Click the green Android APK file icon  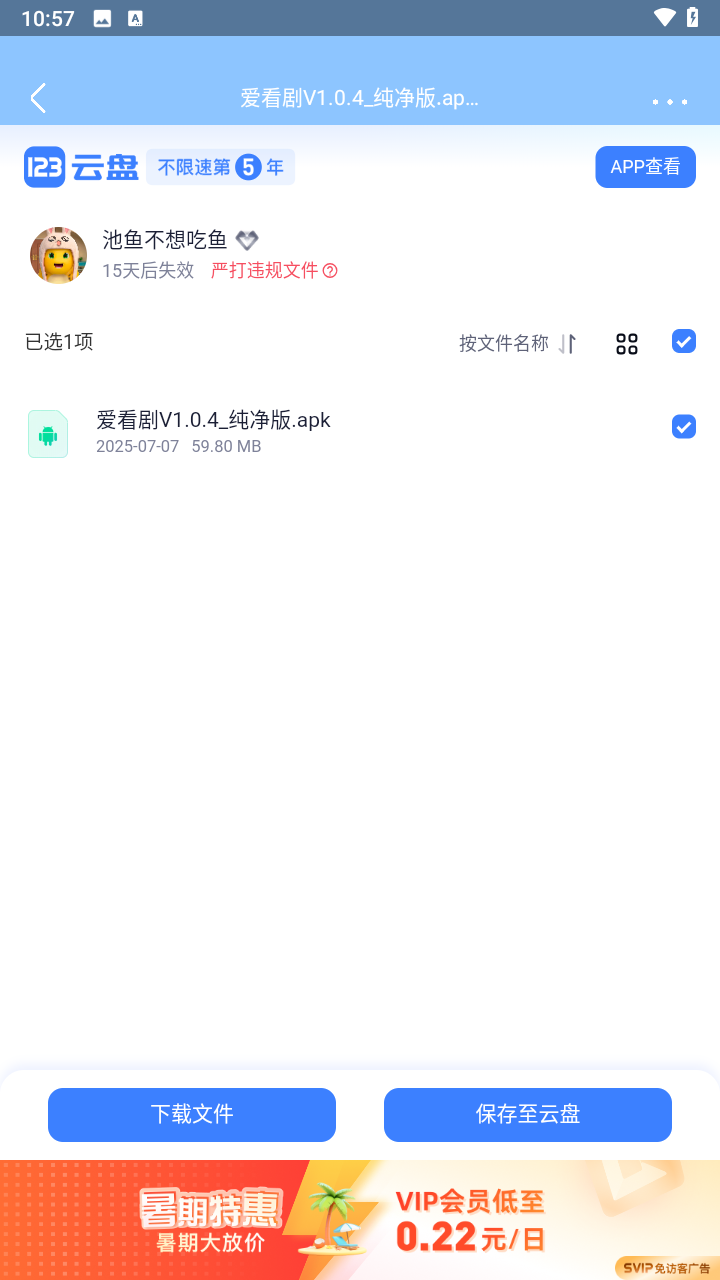(47, 433)
